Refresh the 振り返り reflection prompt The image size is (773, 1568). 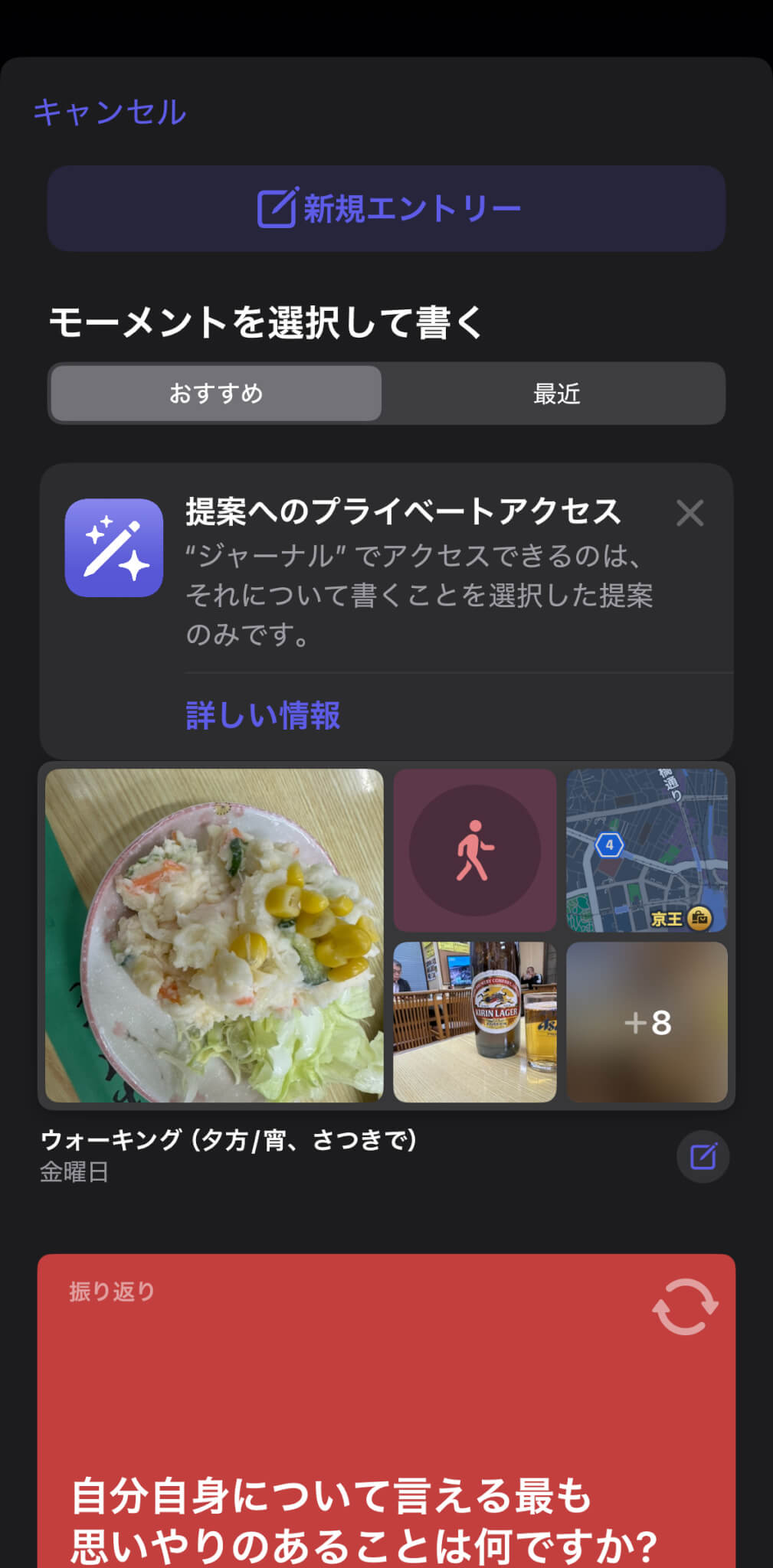(x=685, y=1307)
